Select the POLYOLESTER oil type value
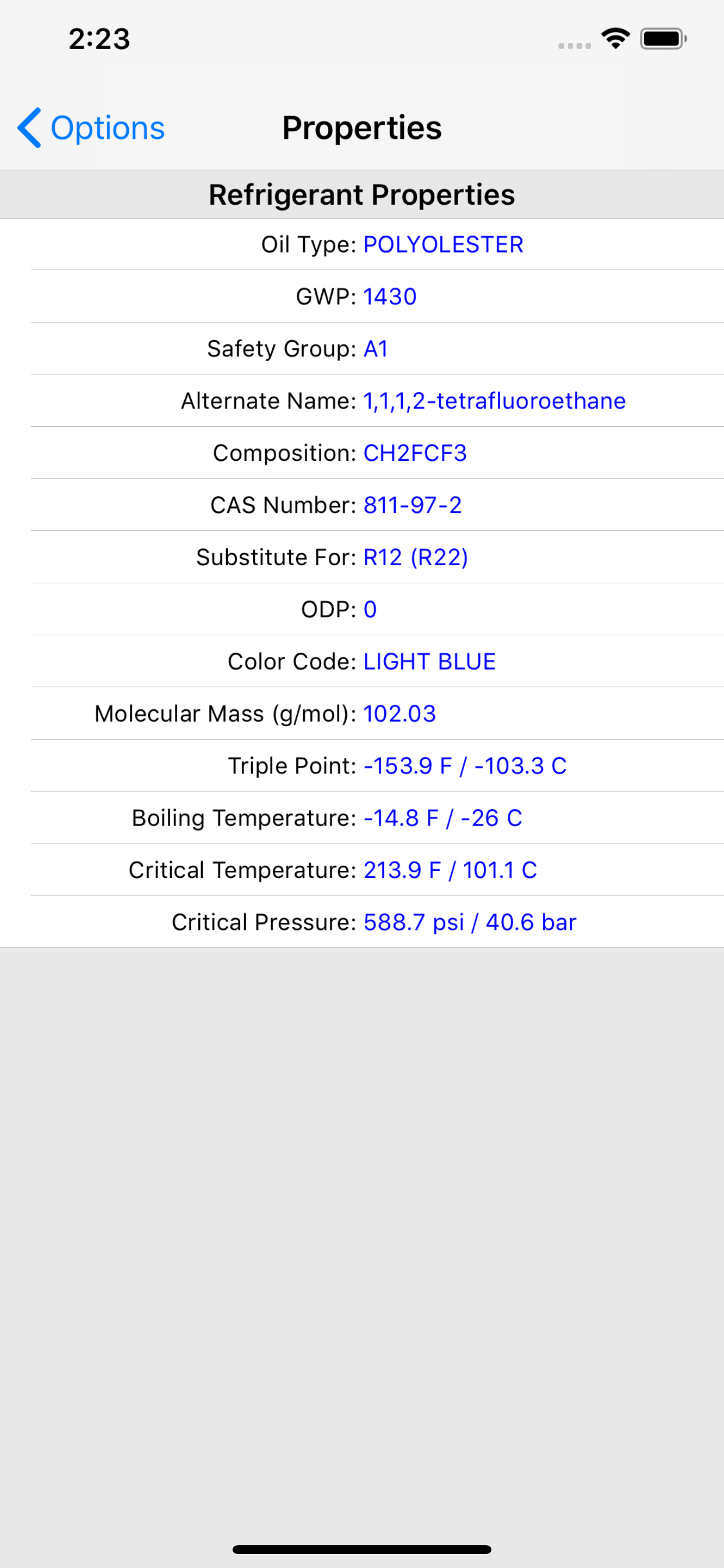724x1568 pixels. (442, 244)
